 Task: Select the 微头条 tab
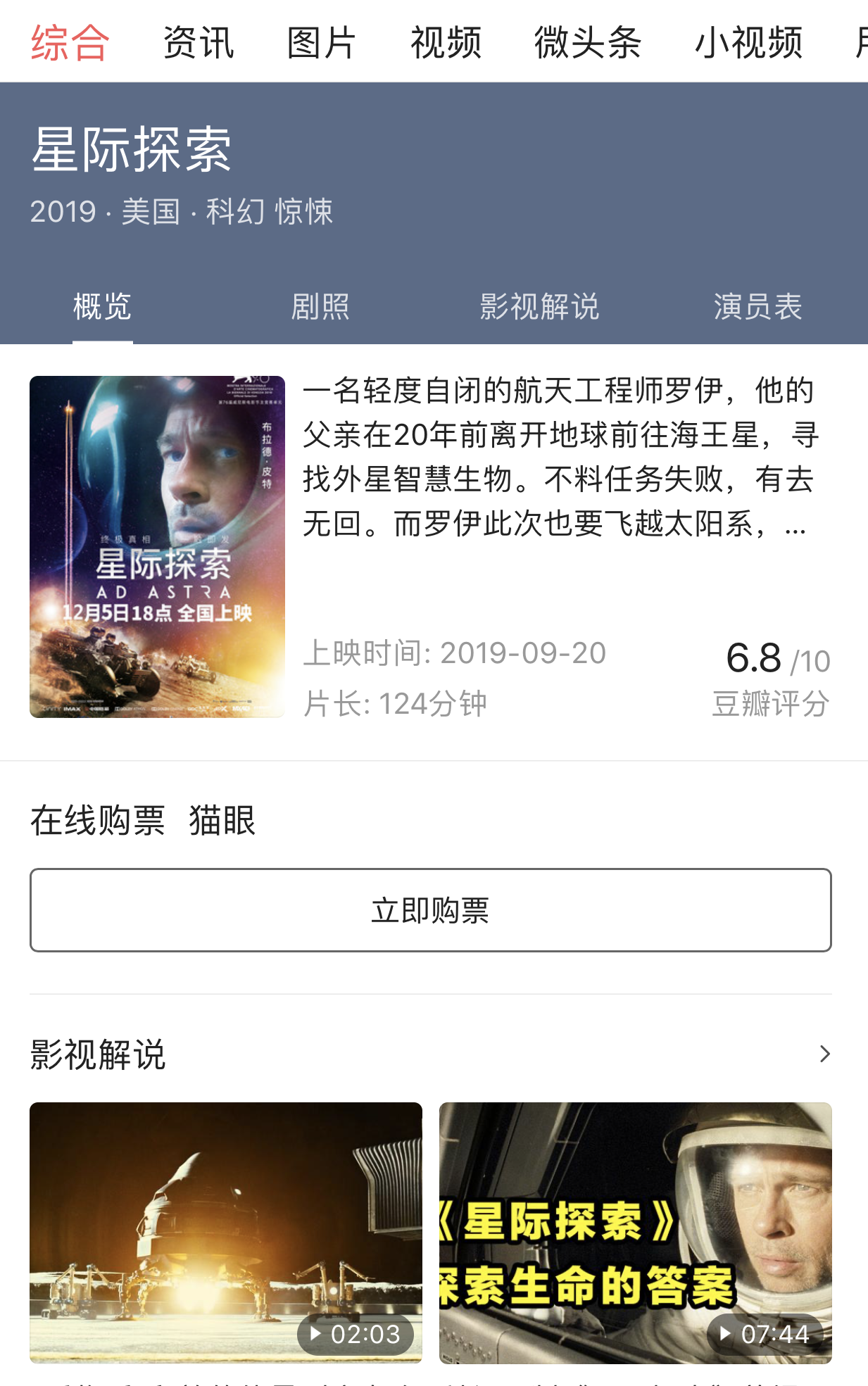[587, 43]
